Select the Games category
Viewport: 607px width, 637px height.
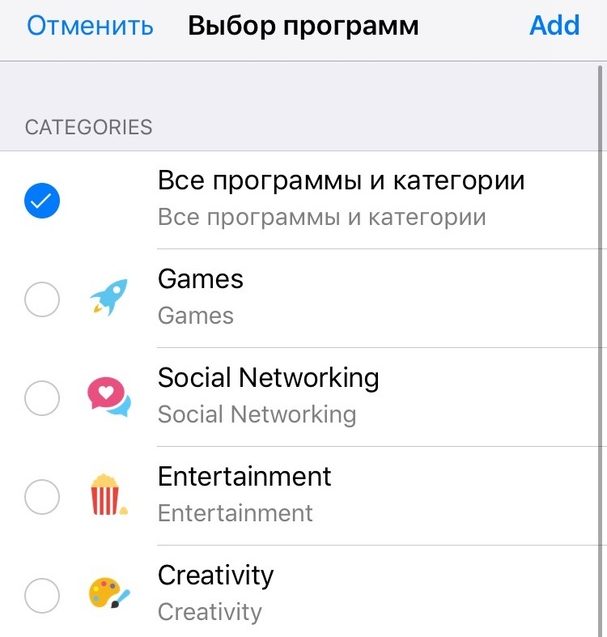coord(42,298)
